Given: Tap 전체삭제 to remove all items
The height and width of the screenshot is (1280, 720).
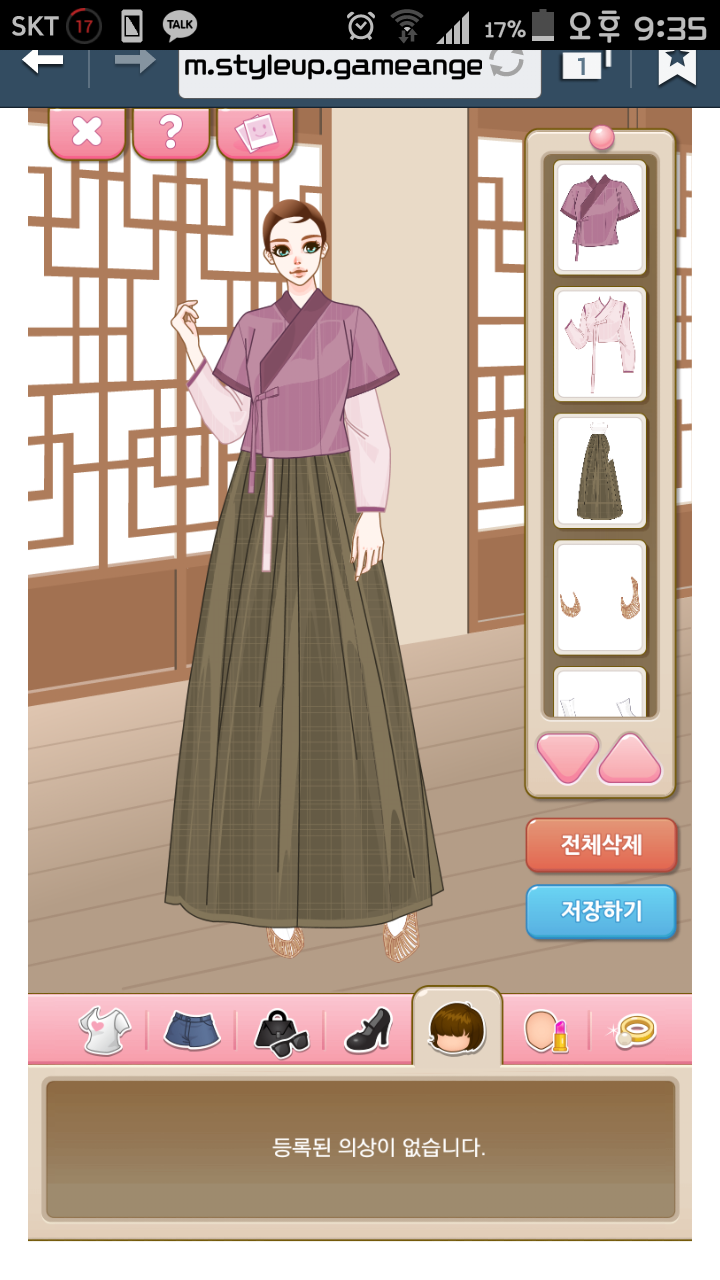Looking at the screenshot, I should [601, 845].
